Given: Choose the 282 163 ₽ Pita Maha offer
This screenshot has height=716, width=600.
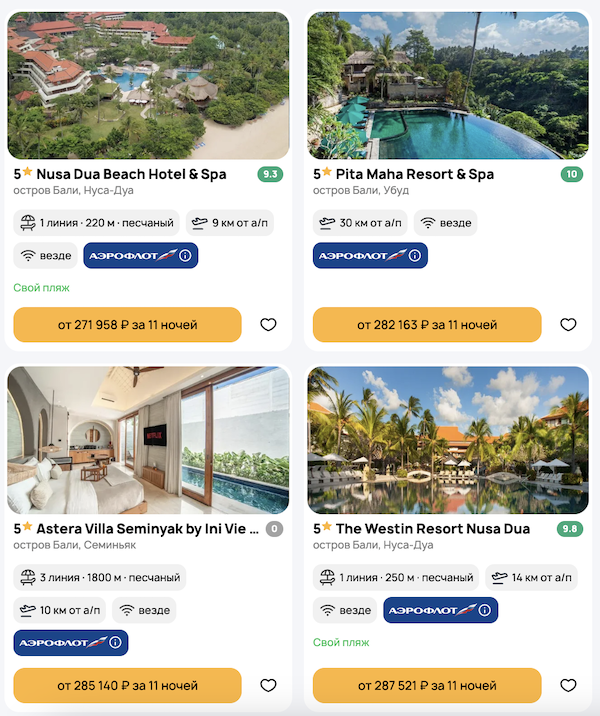Looking at the screenshot, I should click(x=427, y=325).
